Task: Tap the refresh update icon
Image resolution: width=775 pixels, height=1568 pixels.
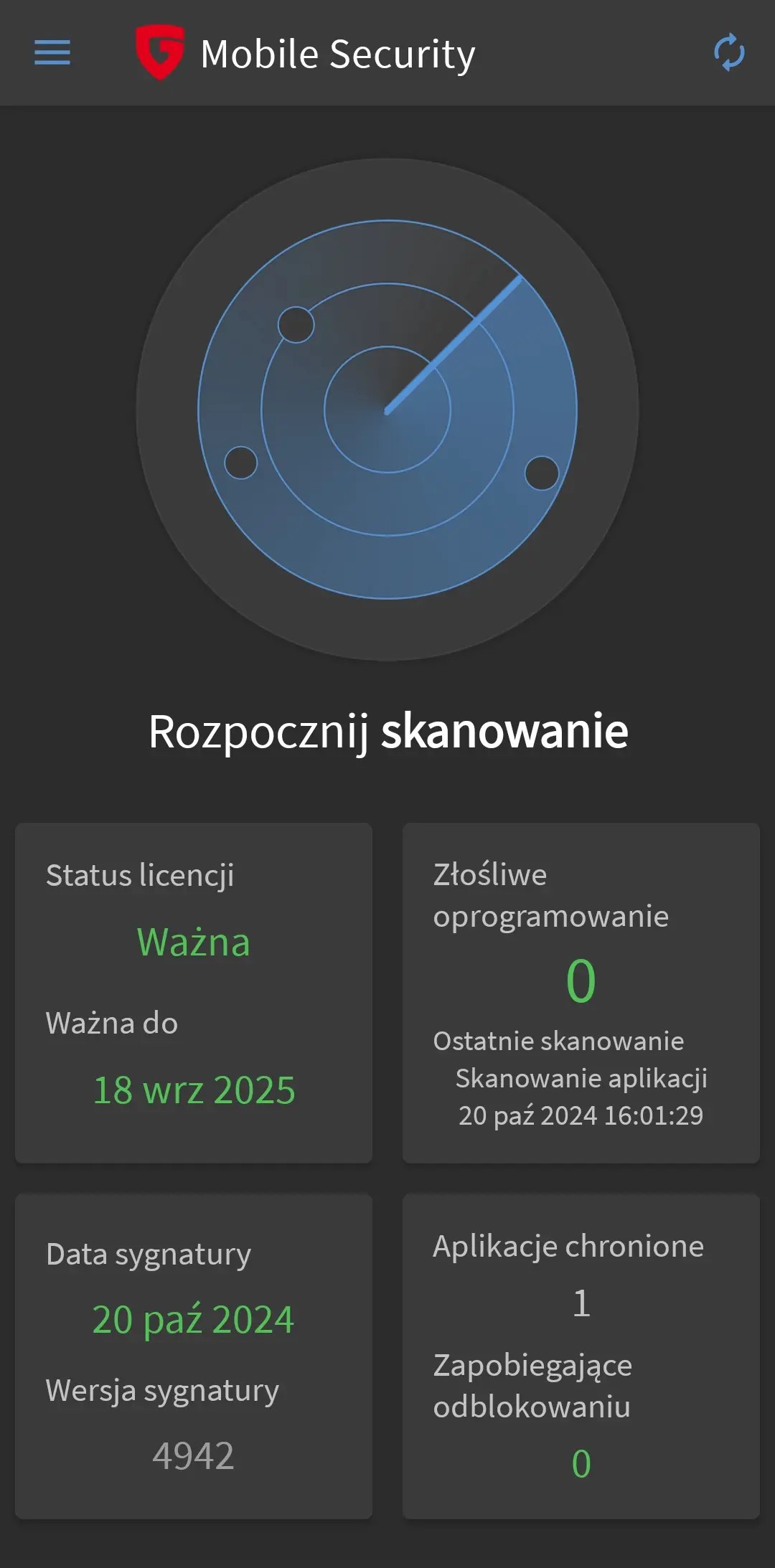Action: (729, 52)
